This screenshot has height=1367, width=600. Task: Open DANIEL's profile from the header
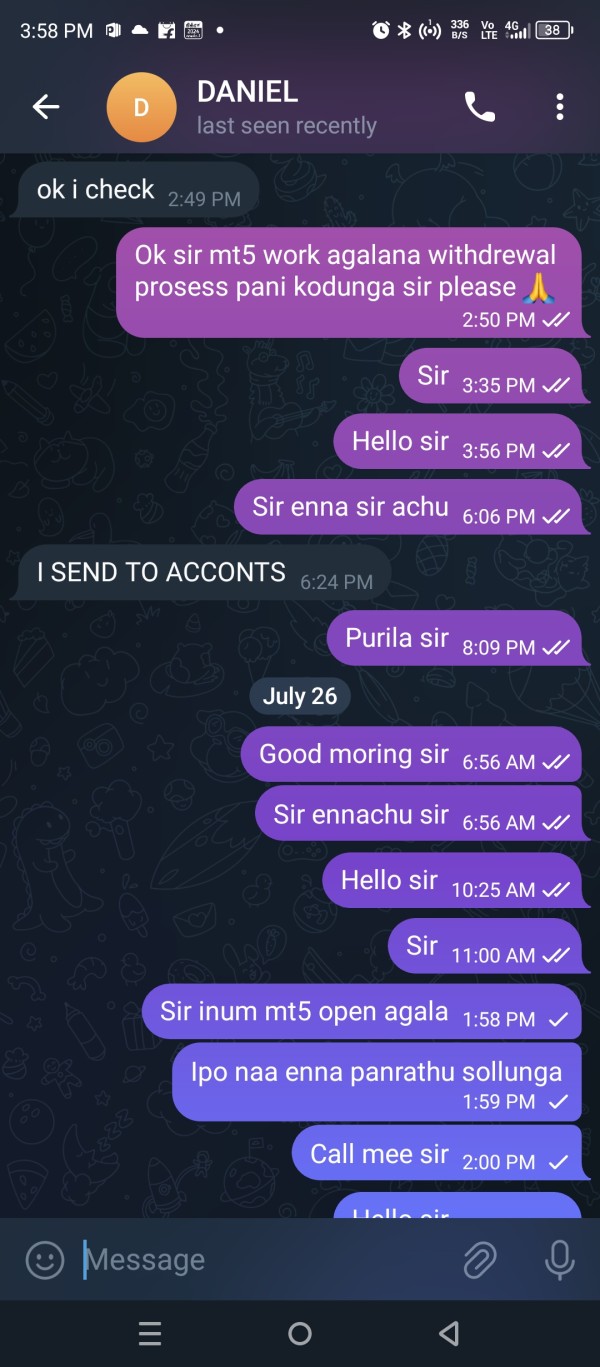(x=242, y=107)
